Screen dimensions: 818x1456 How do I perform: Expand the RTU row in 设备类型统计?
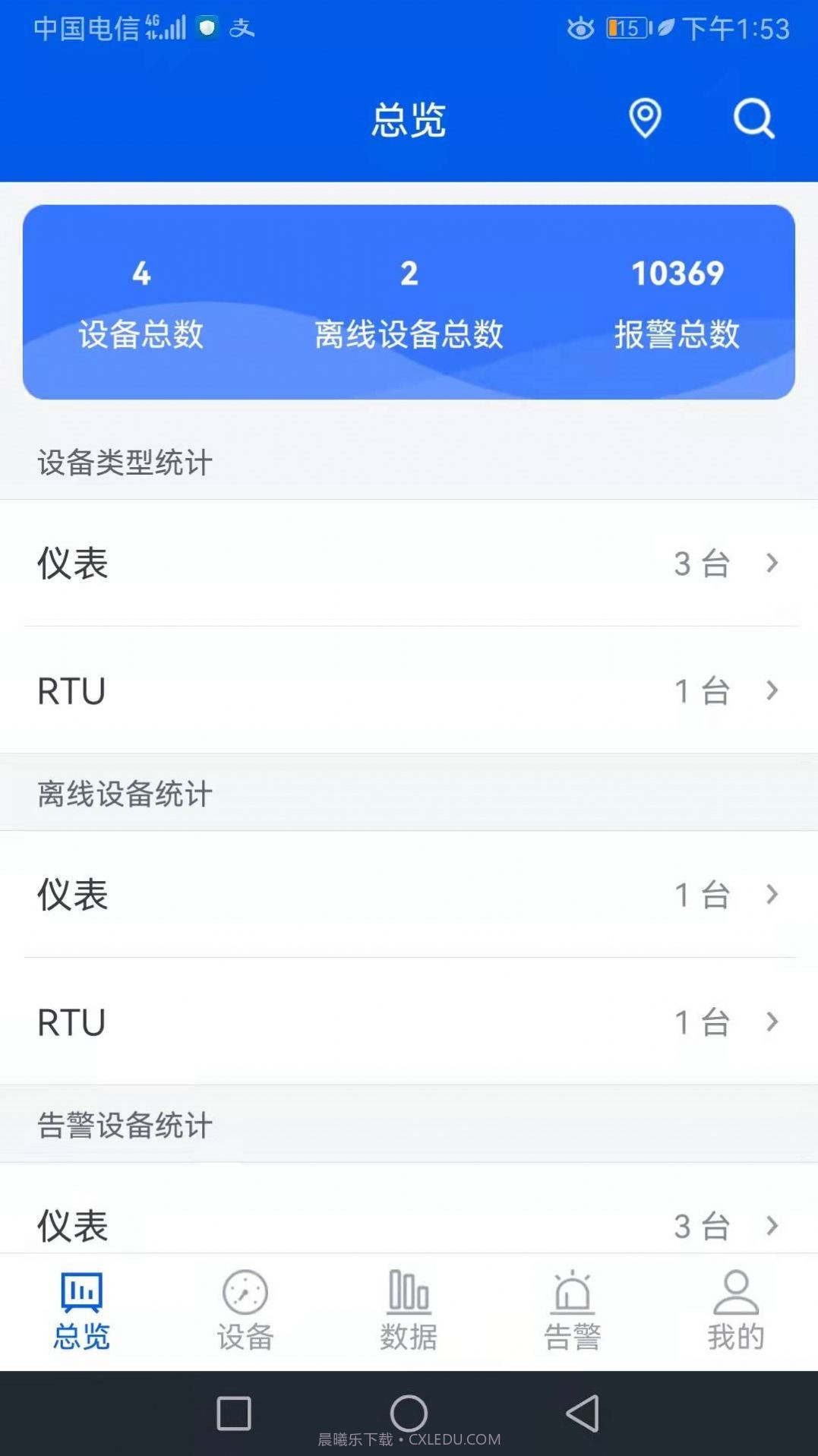(x=409, y=691)
